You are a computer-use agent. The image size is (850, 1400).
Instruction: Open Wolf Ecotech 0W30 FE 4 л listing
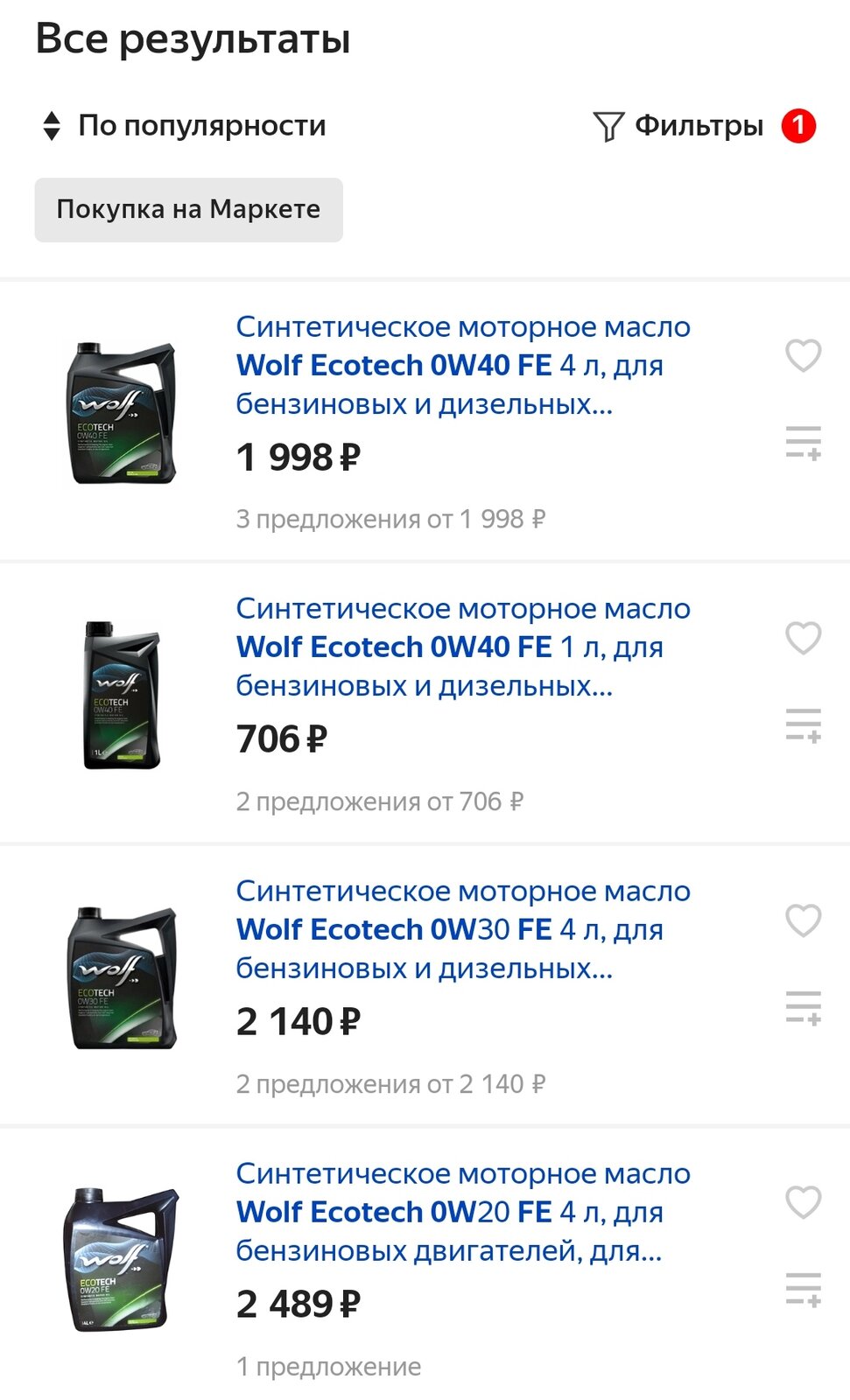tap(463, 929)
